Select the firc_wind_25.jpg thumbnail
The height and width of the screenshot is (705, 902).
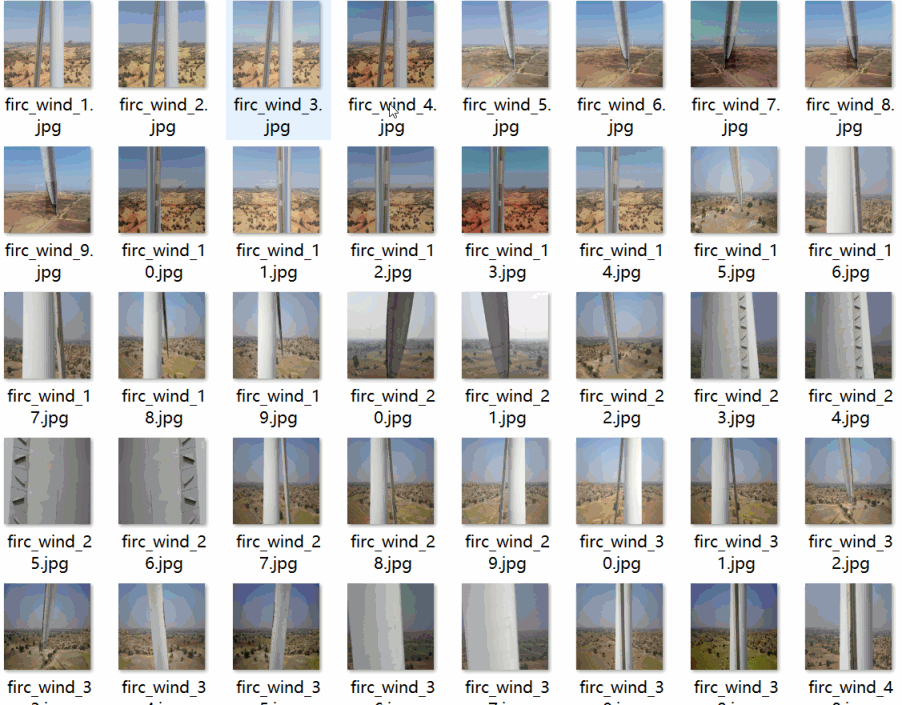click(x=48, y=481)
